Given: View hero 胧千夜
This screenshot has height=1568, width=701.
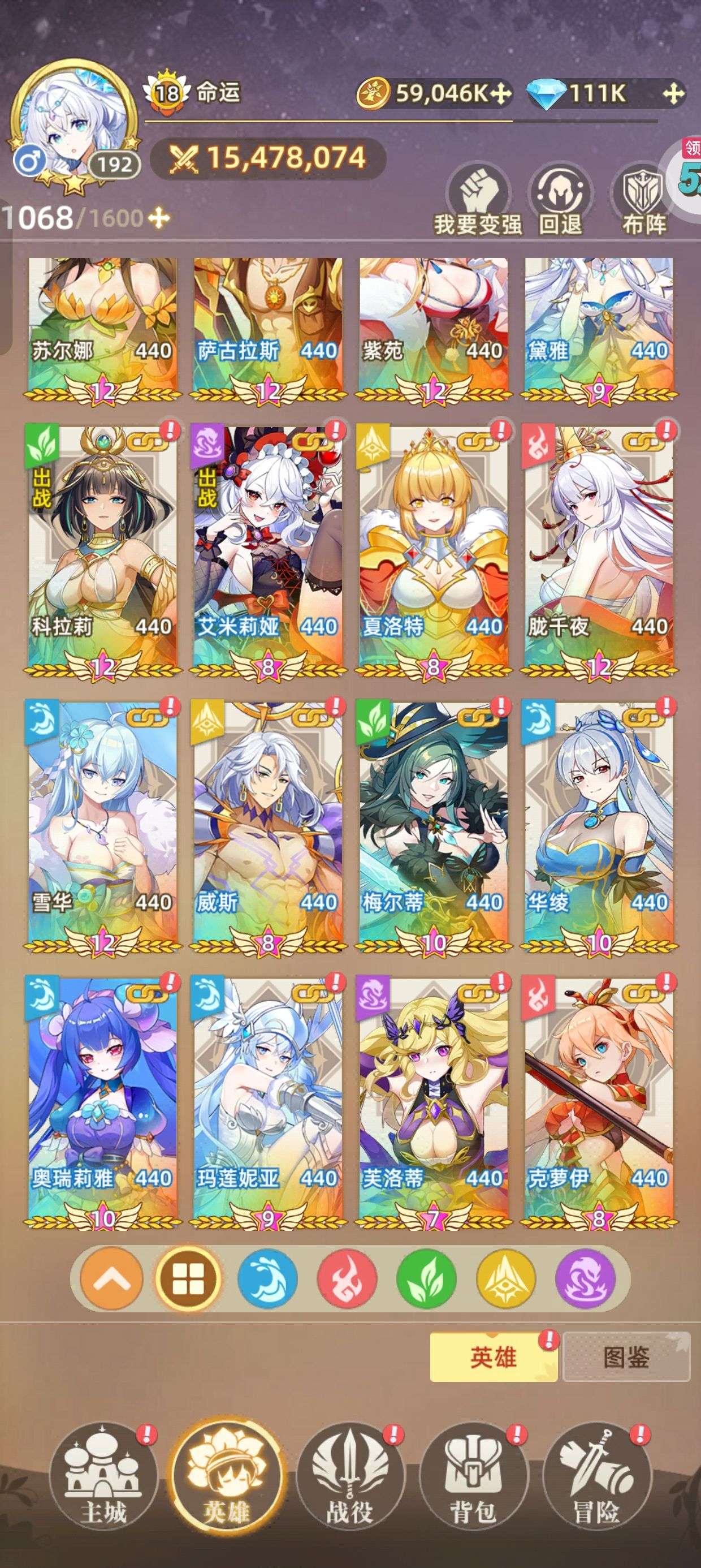Looking at the screenshot, I should (599, 550).
